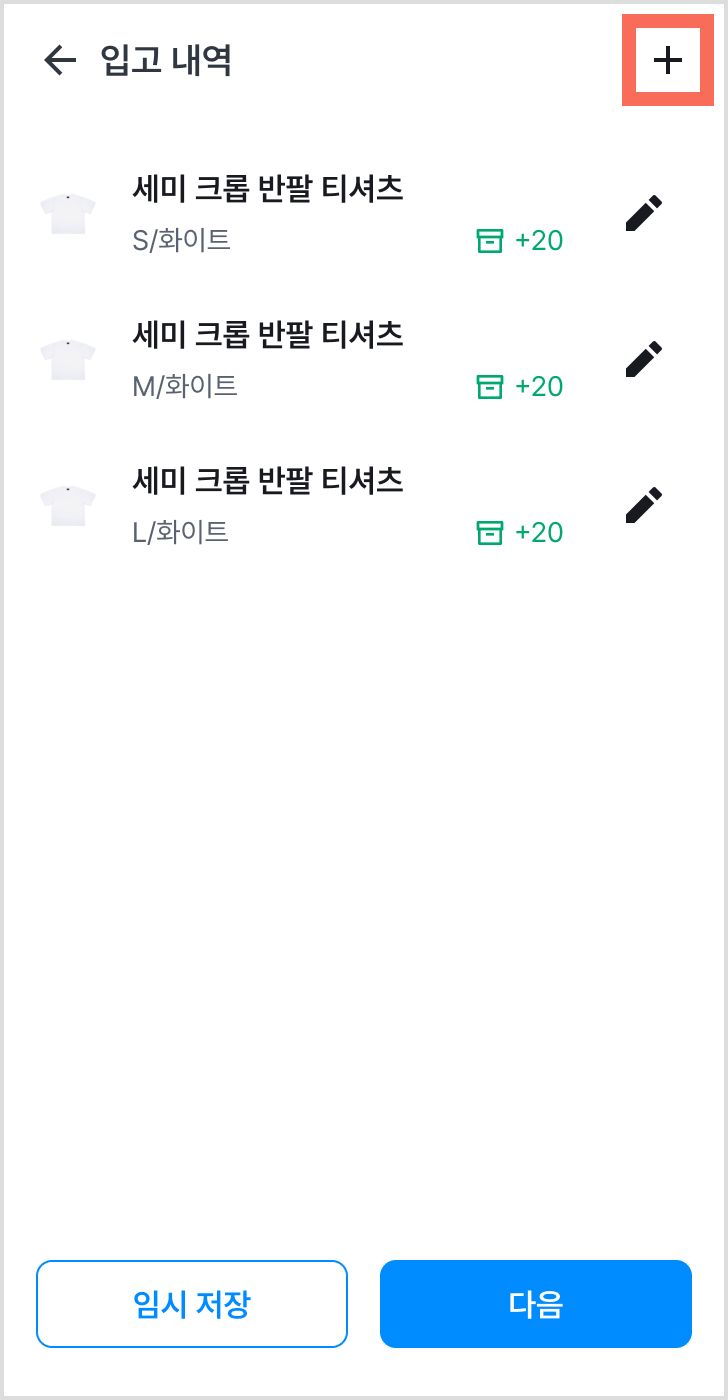Image resolution: width=728 pixels, height=1400 pixels.
Task: Edit the M/화이트 item
Action: pos(644,358)
